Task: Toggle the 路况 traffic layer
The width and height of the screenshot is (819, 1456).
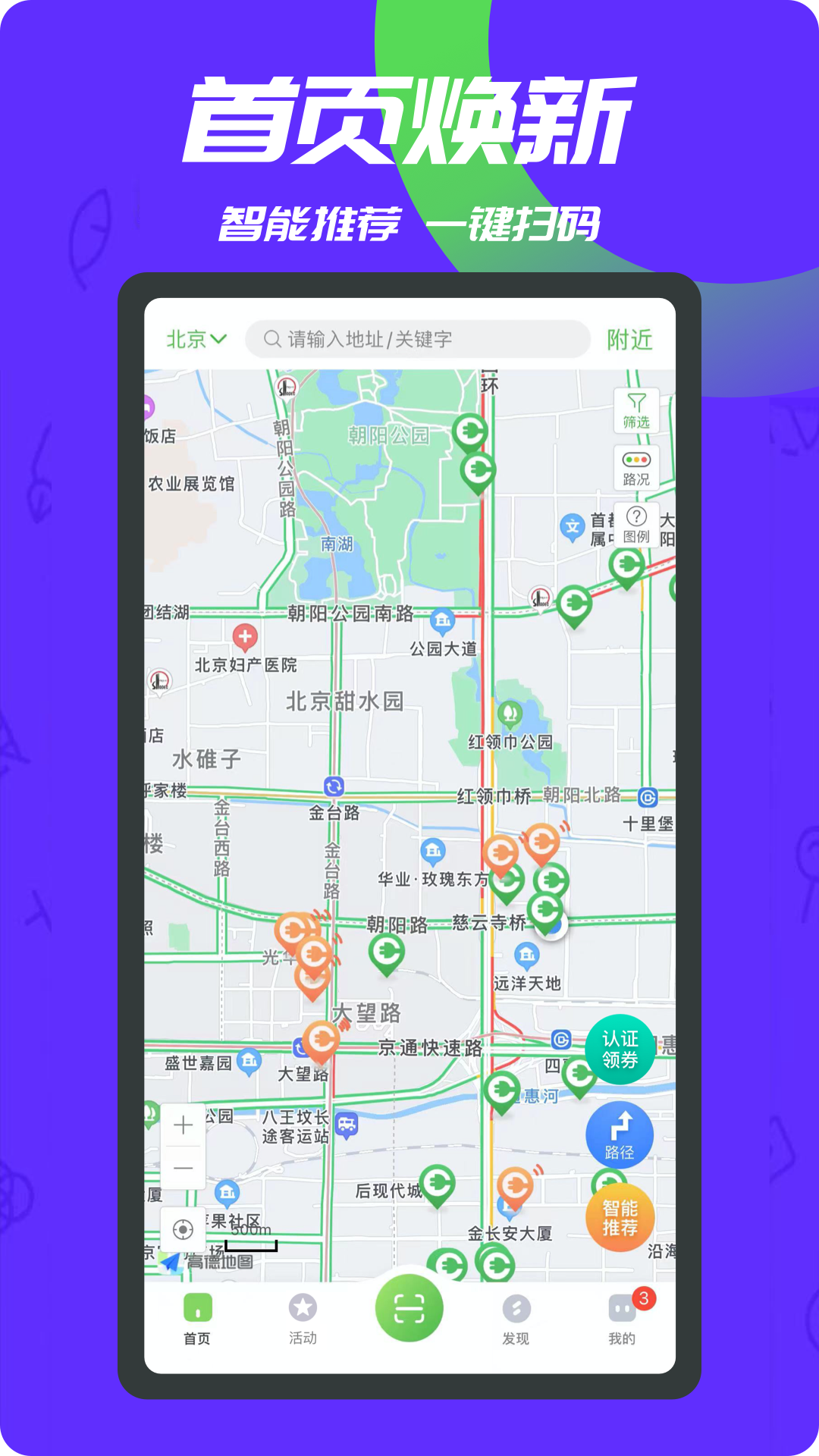Action: [637, 465]
